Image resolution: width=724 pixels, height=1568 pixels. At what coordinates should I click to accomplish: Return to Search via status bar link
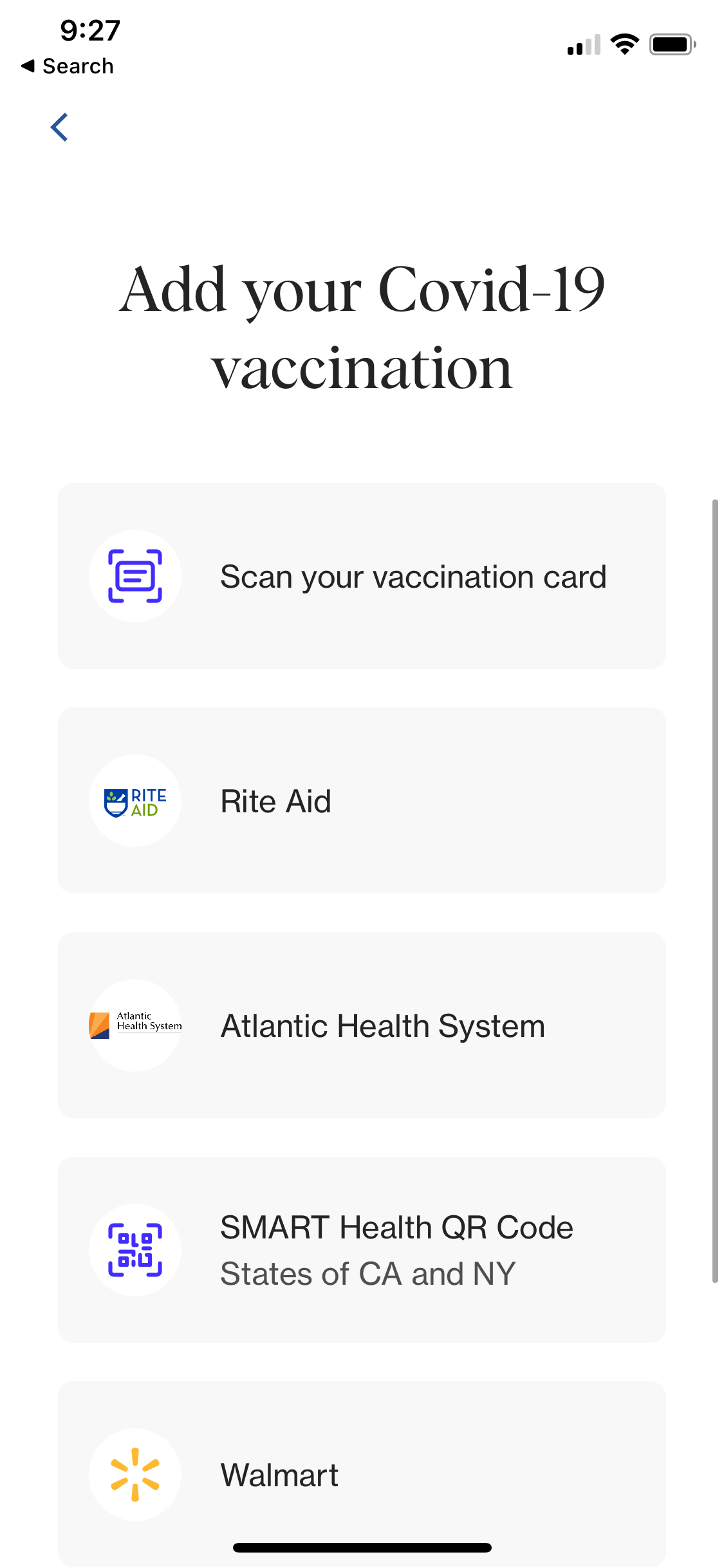[x=68, y=65]
